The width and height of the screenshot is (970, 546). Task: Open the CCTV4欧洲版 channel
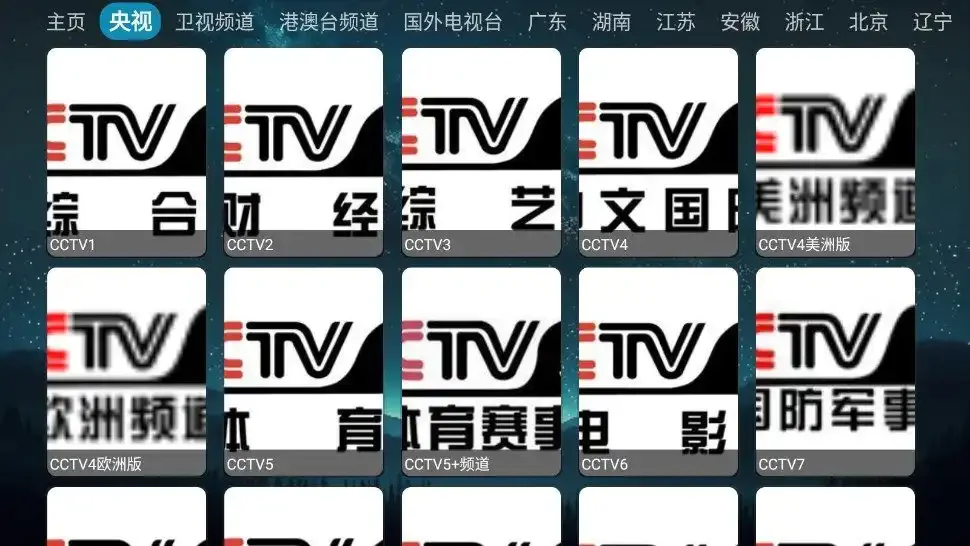126,371
